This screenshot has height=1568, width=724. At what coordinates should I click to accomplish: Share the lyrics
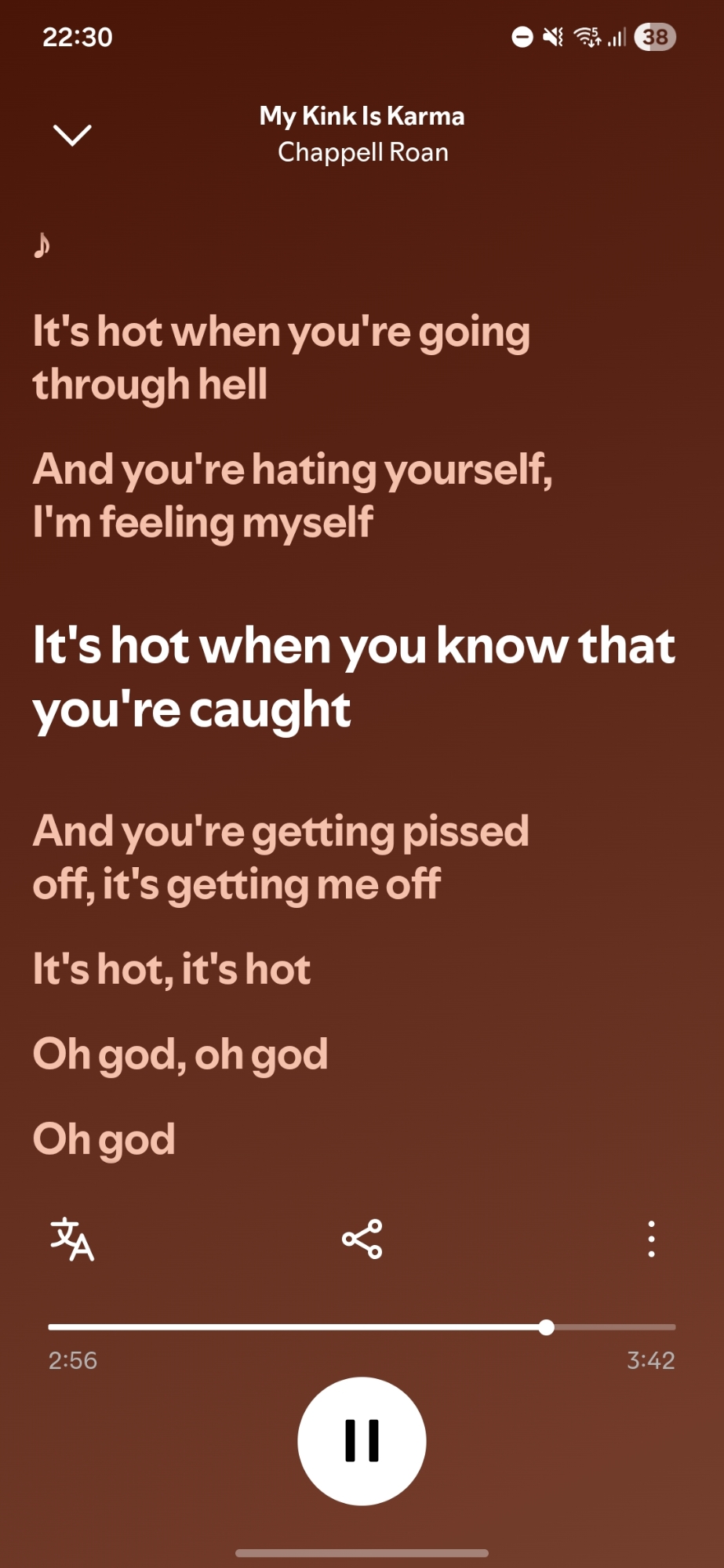[x=362, y=1240]
